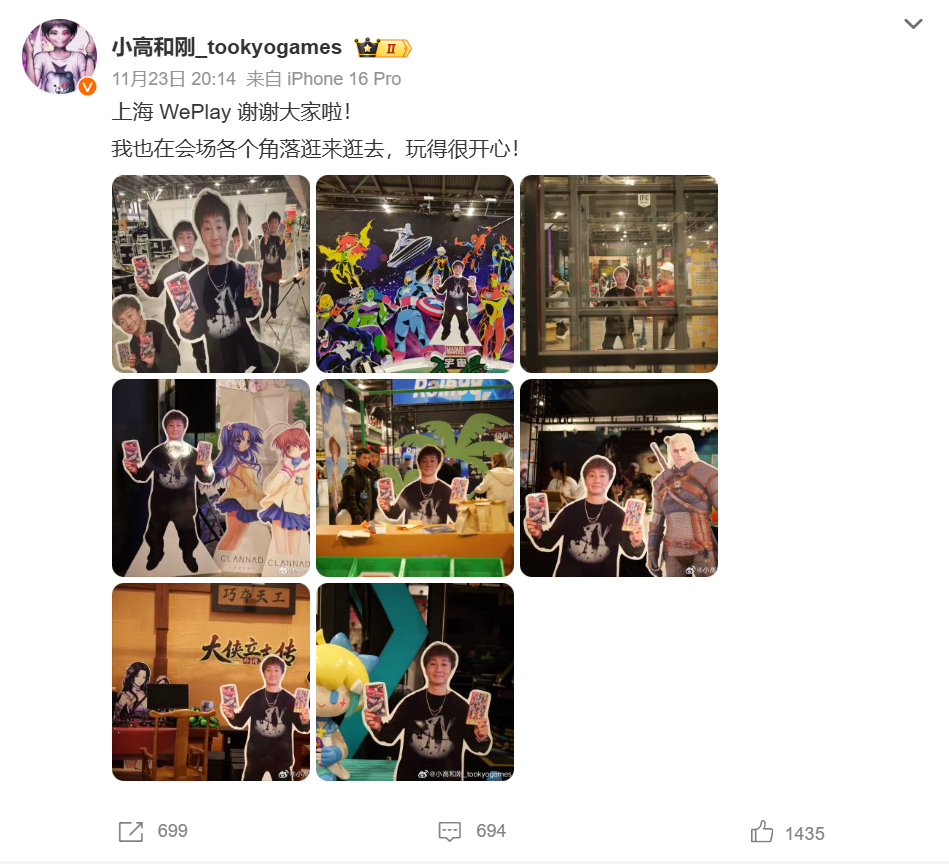Open the photo with the white-haired Witcher figure

[619, 478]
